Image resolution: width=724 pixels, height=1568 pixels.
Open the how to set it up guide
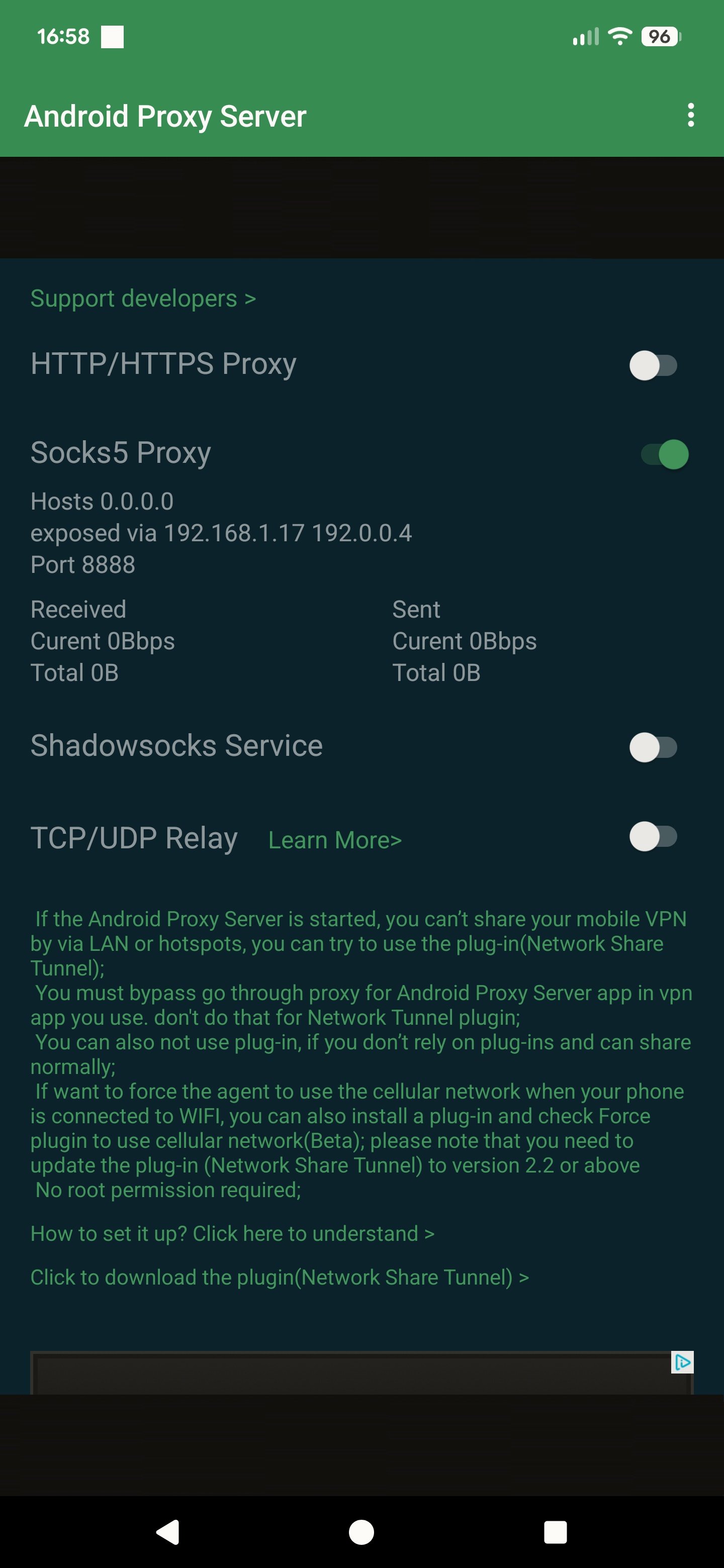pyautogui.click(x=232, y=1233)
